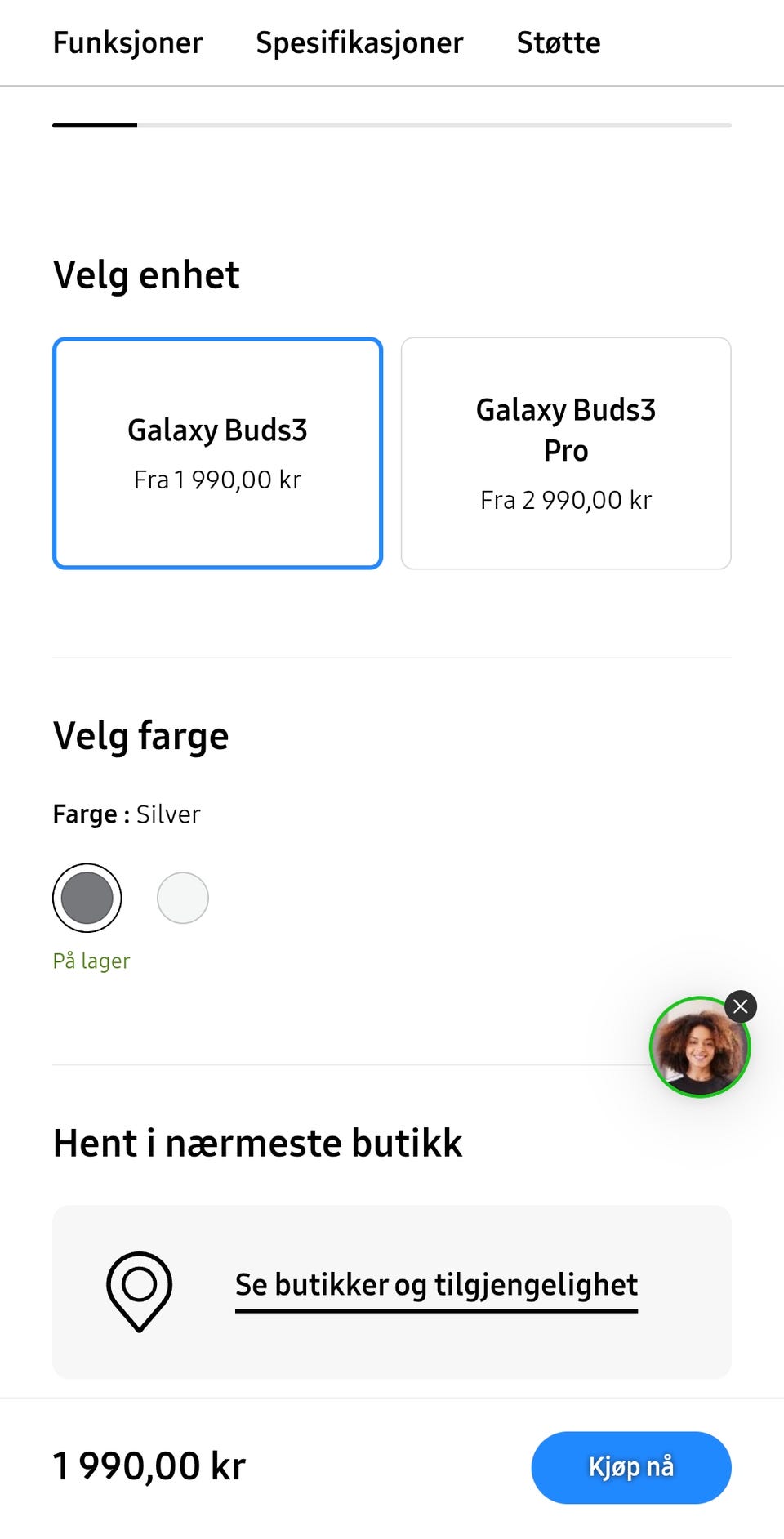Click the Kjøp nå button
The width and height of the screenshot is (784, 1539).
(x=630, y=1466)
